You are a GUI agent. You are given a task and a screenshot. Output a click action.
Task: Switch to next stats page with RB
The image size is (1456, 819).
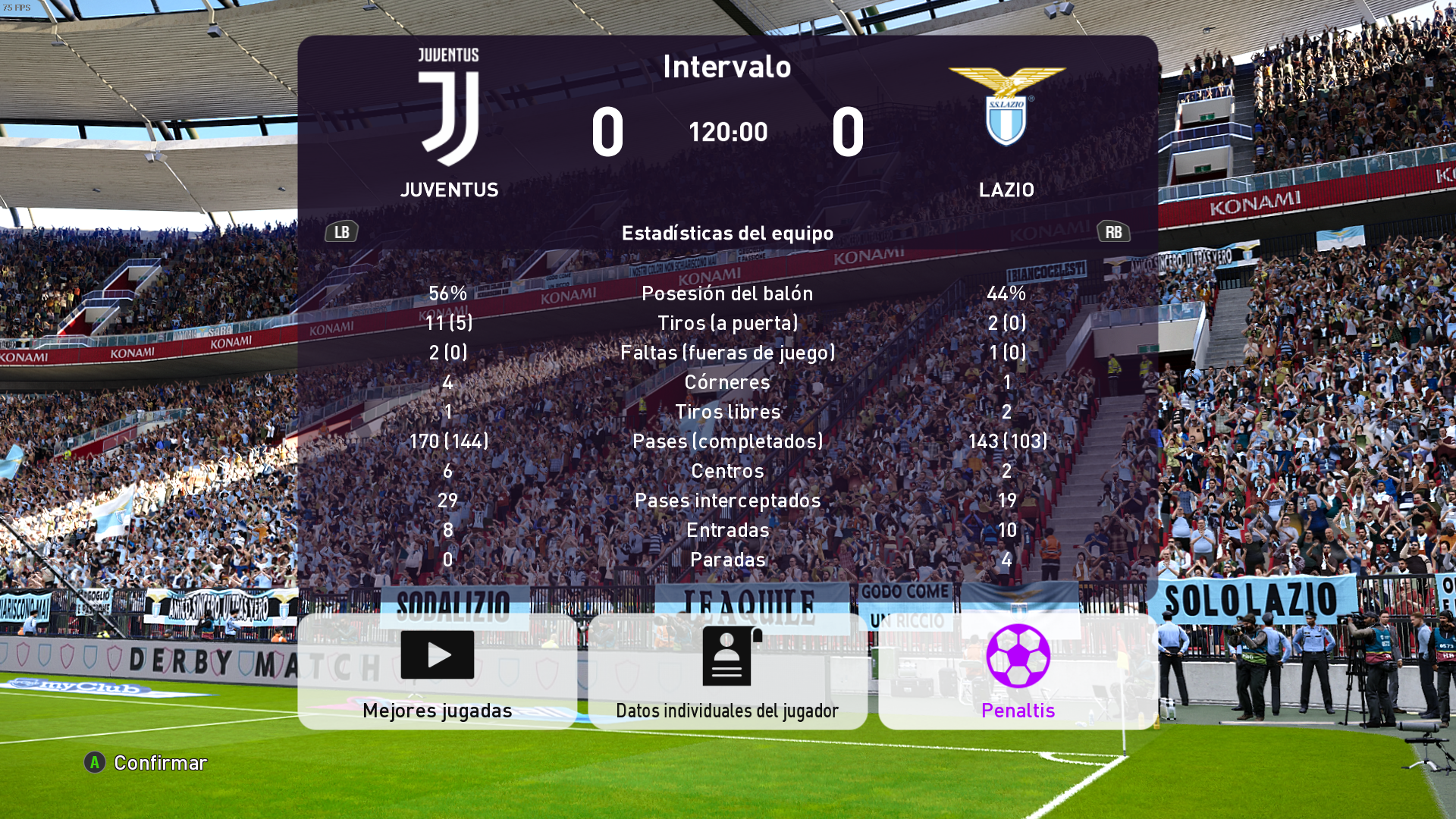tap(1113, 232)
